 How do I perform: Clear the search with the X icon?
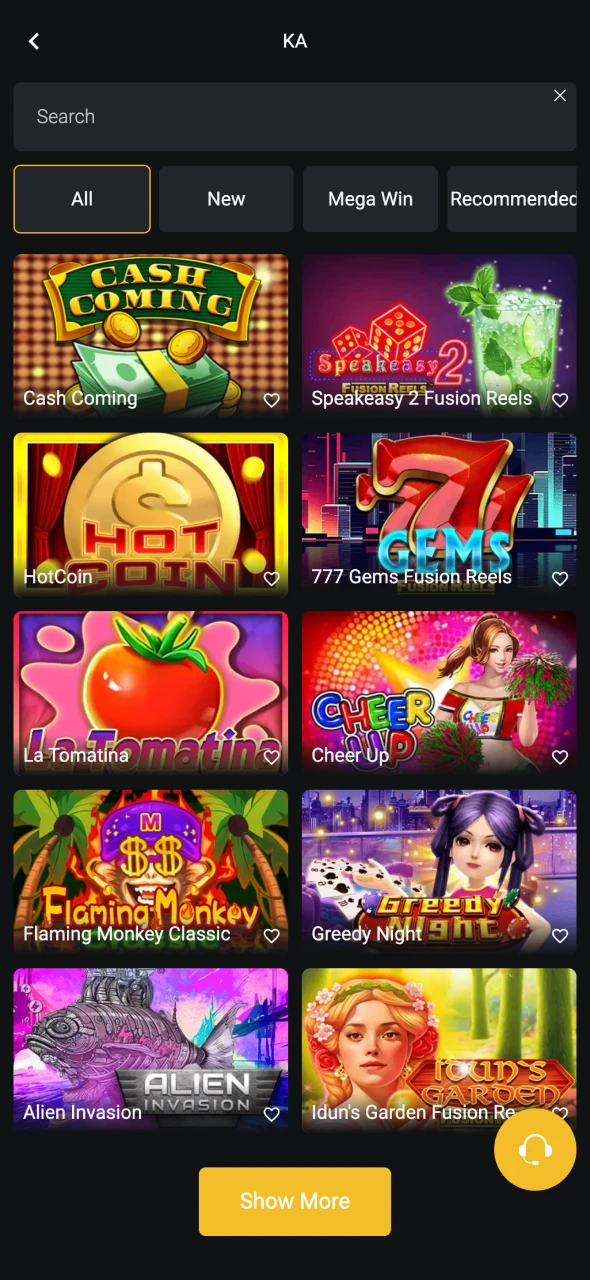(x=560, y=95)
